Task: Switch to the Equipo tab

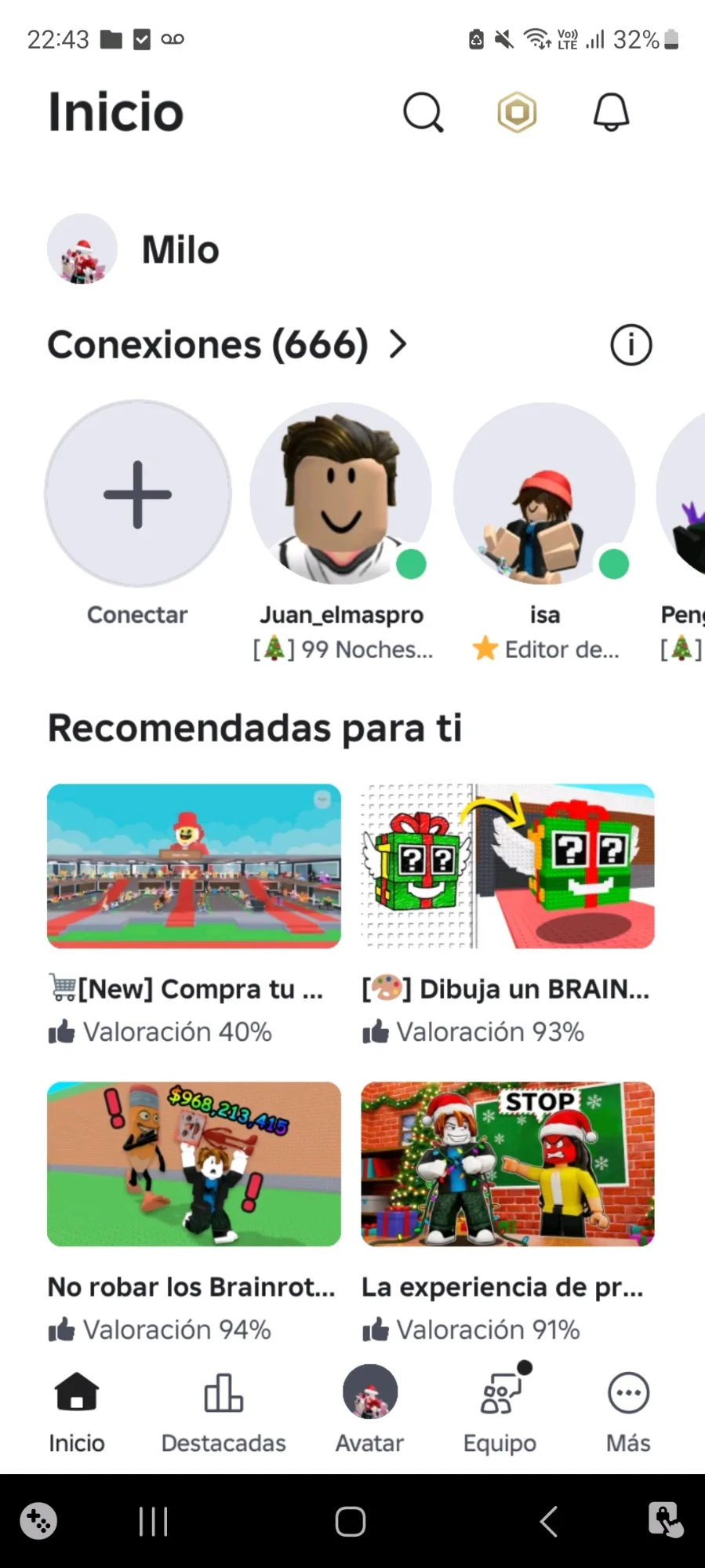Action: pyautogui.click(x=500, y=1409)
